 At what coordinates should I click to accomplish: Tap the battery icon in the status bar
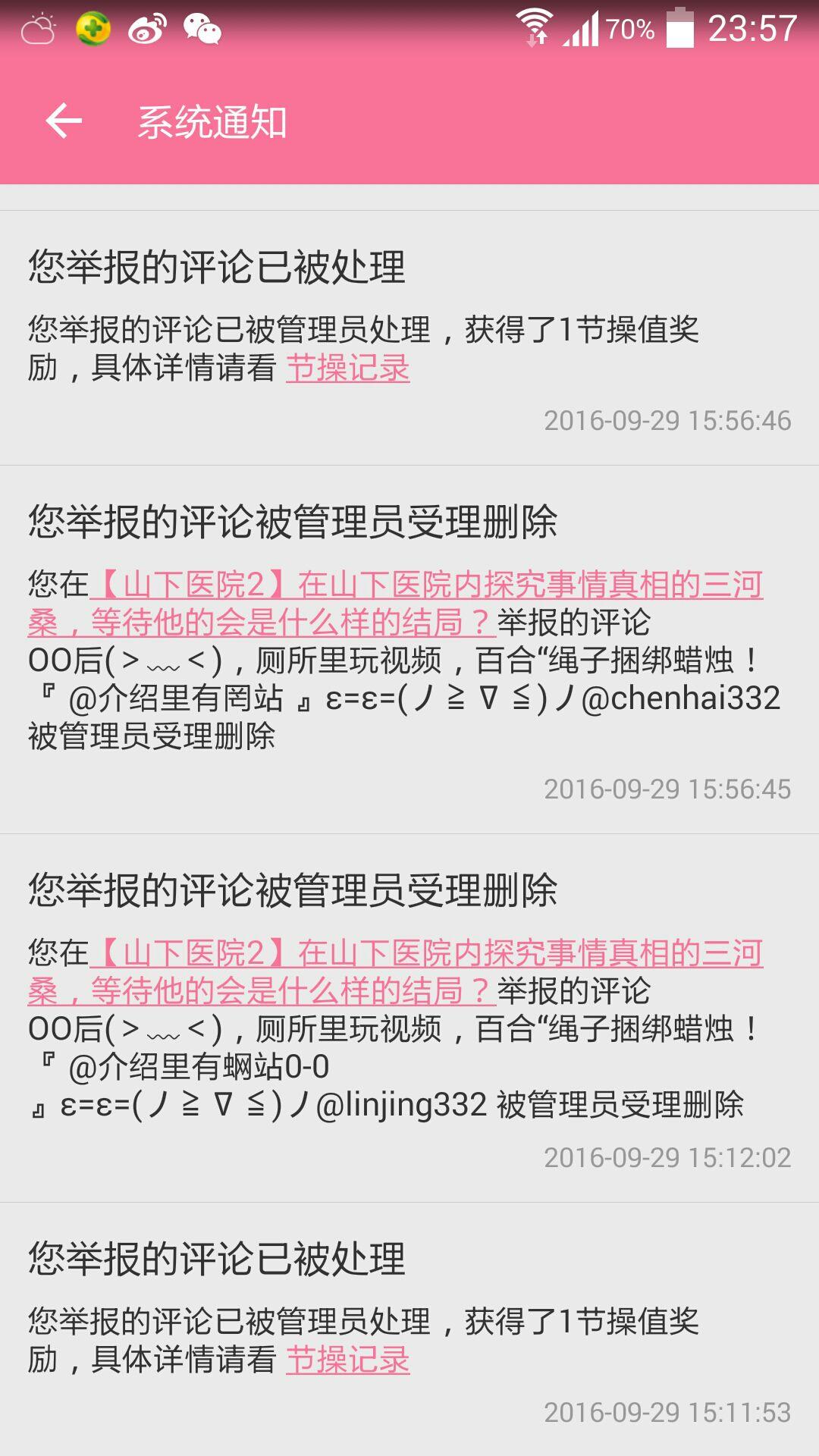tap(677, 29)
